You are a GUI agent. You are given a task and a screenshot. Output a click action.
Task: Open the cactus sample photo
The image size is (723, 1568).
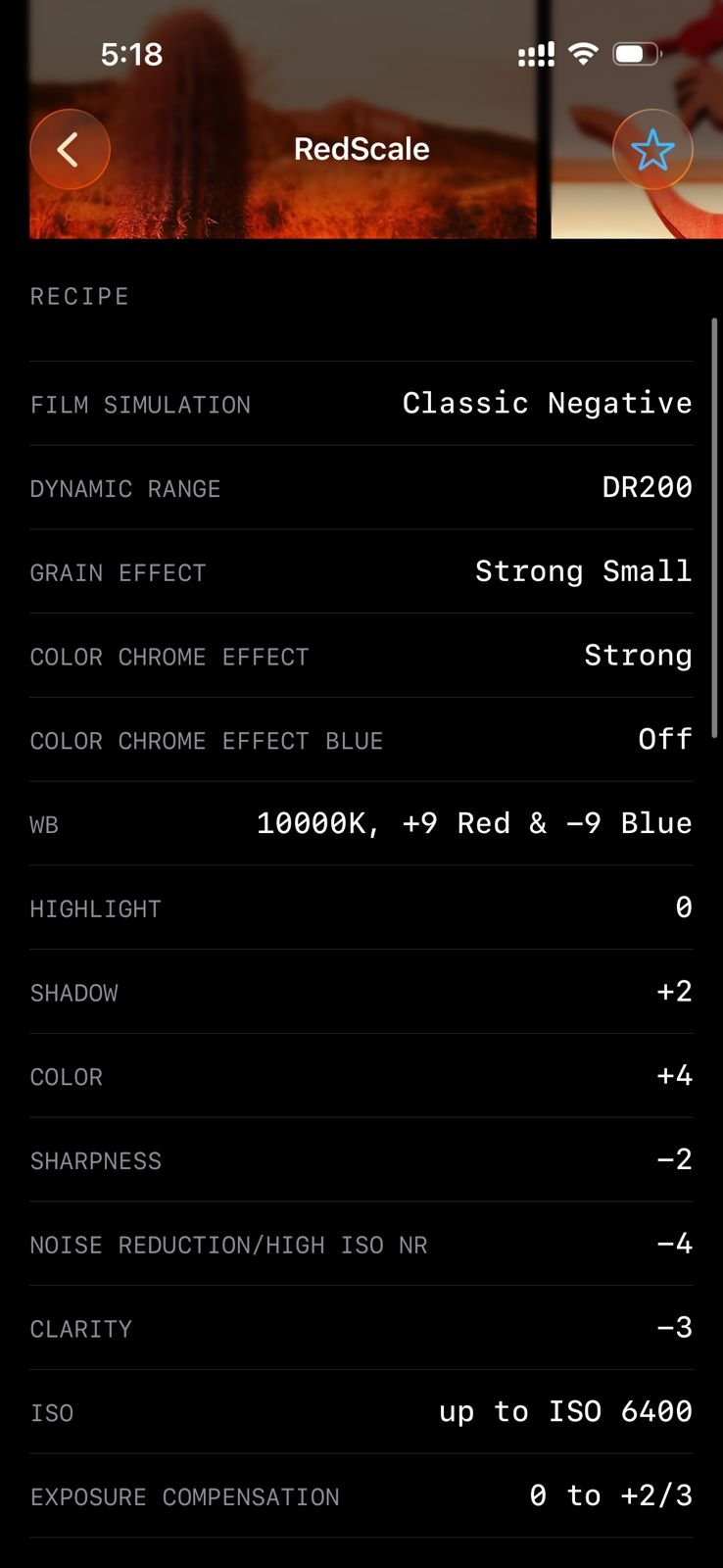pyautogui.click(x=283, y=120)
